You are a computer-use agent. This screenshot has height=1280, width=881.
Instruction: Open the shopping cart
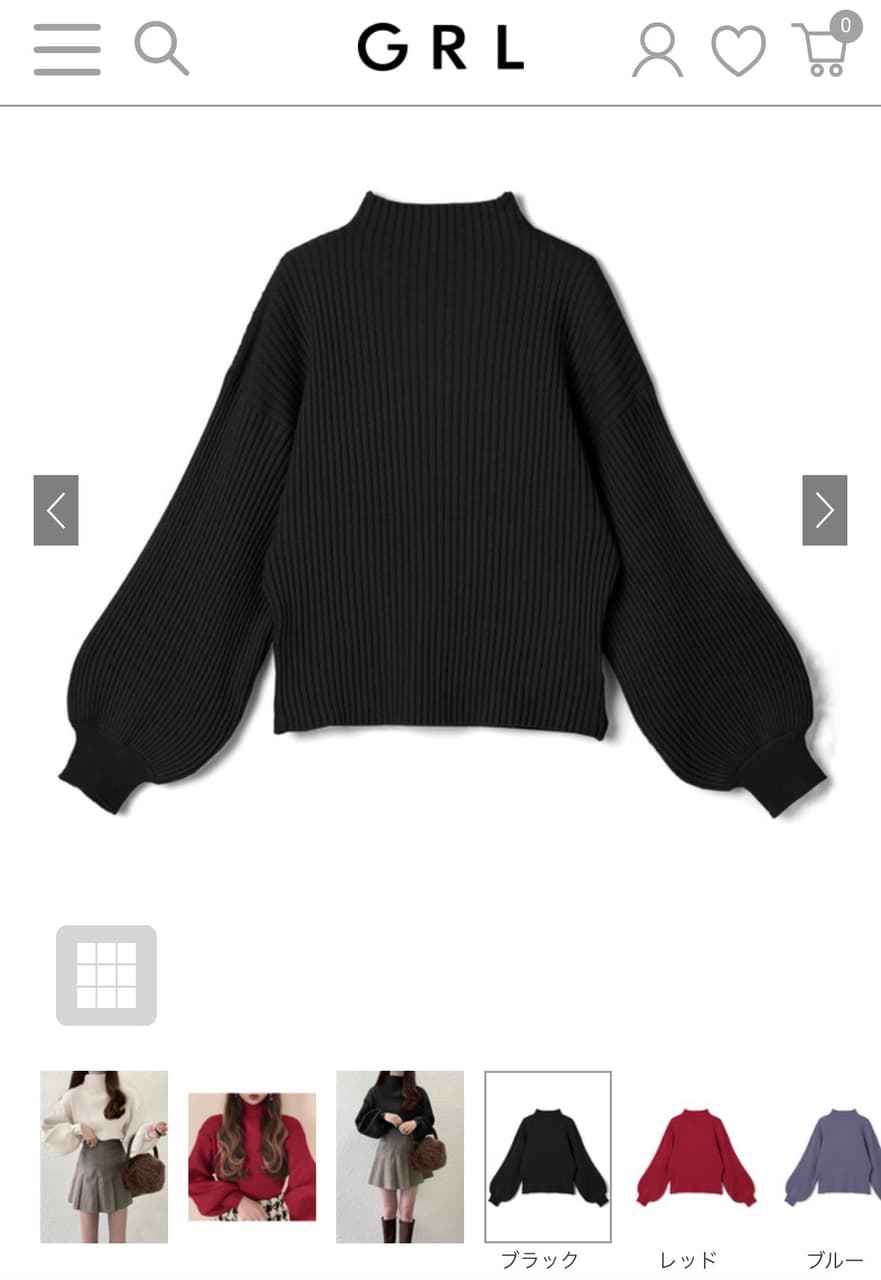(x=824, y=49)
